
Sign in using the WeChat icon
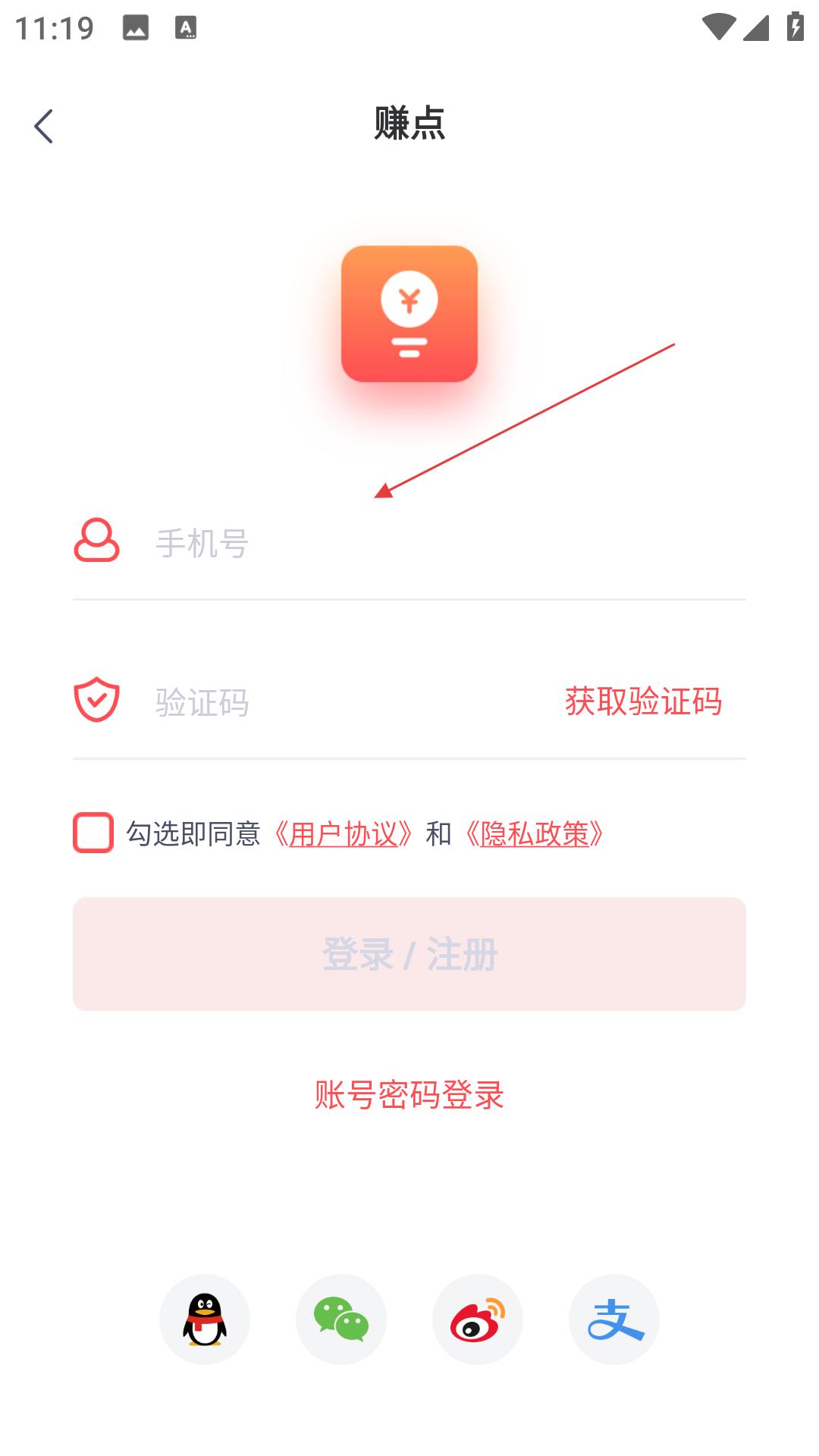tap(341, 1319)
